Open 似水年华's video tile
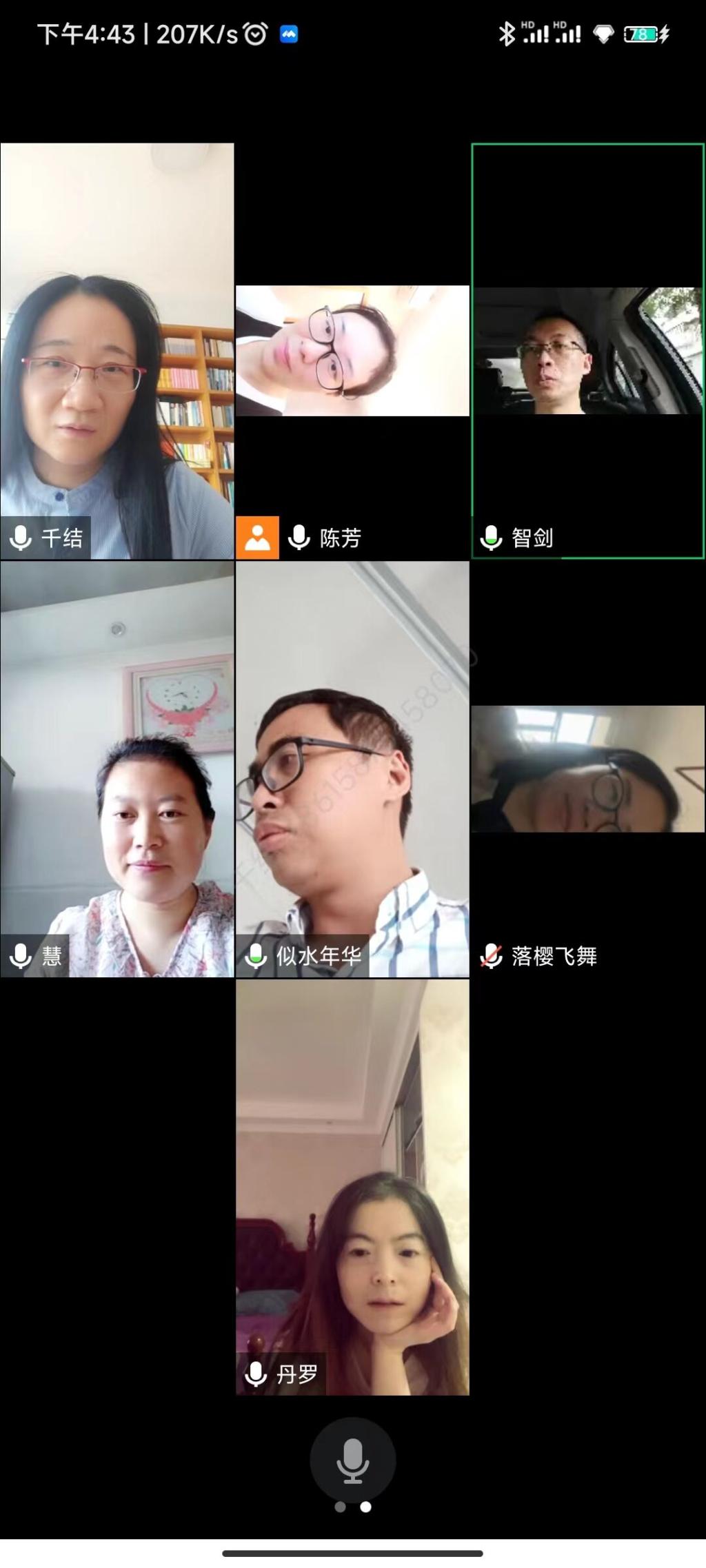Image resolution: width=706 pixels, height=1568 pixels. [x=352, y=768]
